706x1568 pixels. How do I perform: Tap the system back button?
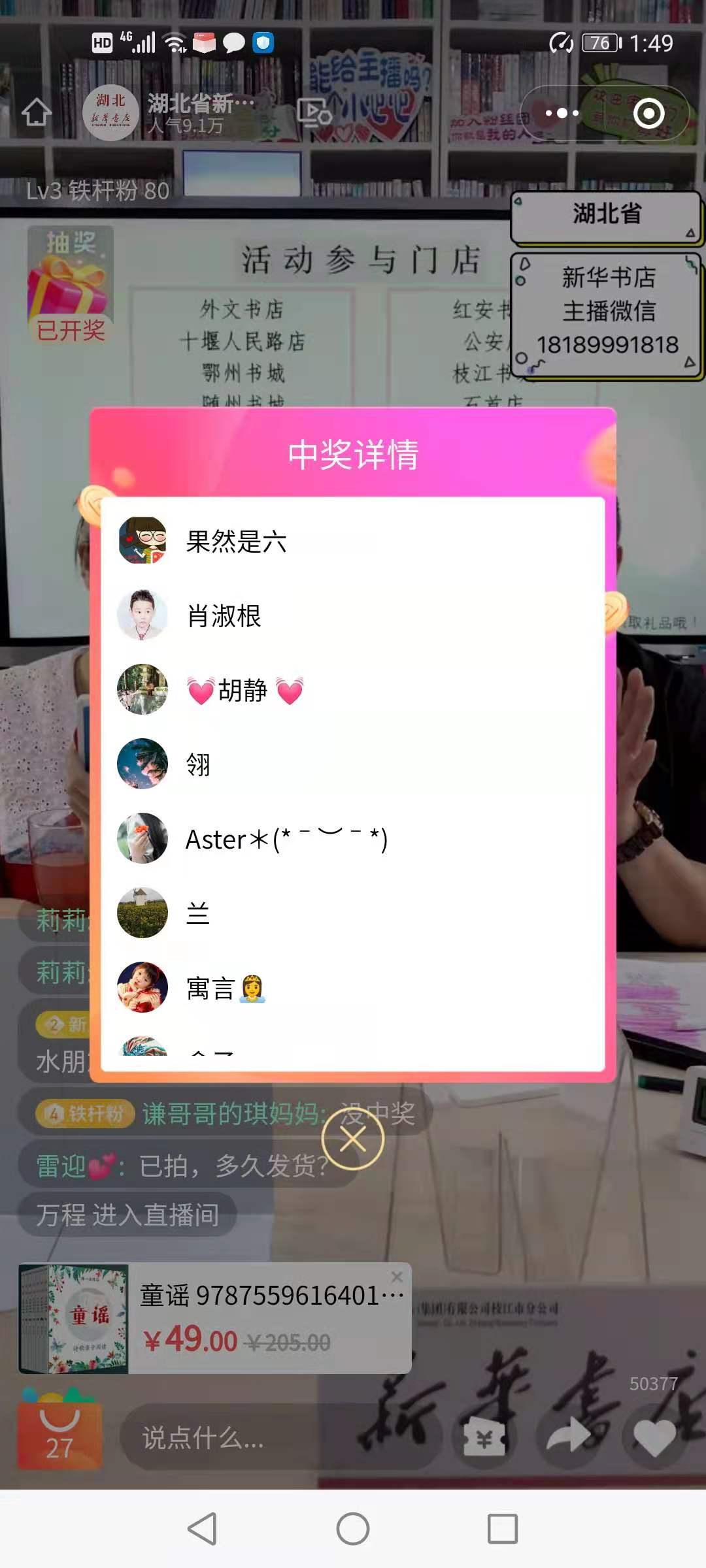(x=202, y=1529)
